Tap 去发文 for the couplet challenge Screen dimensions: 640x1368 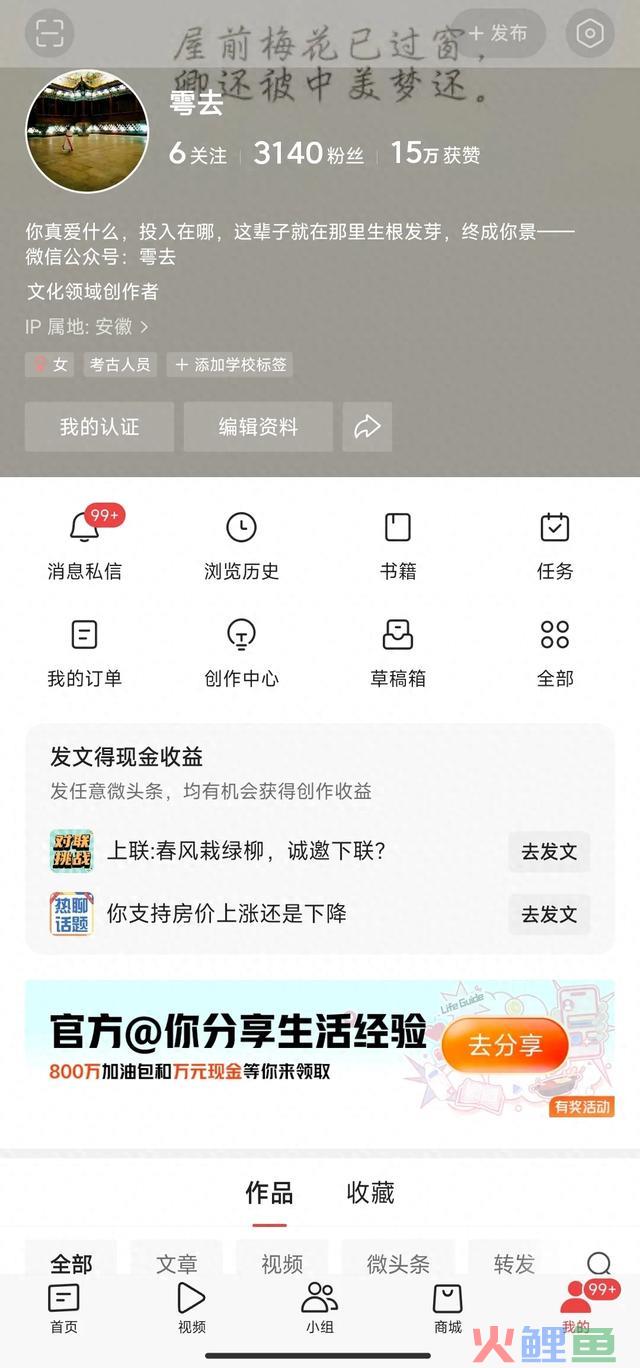point(549,852)
